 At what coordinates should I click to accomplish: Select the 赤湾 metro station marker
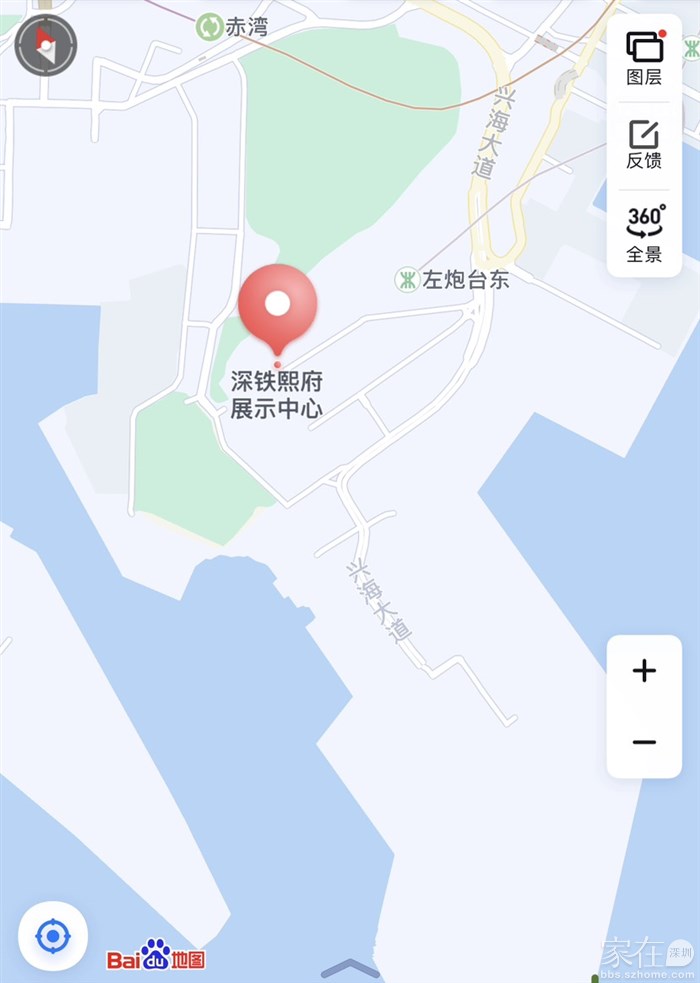210,27
